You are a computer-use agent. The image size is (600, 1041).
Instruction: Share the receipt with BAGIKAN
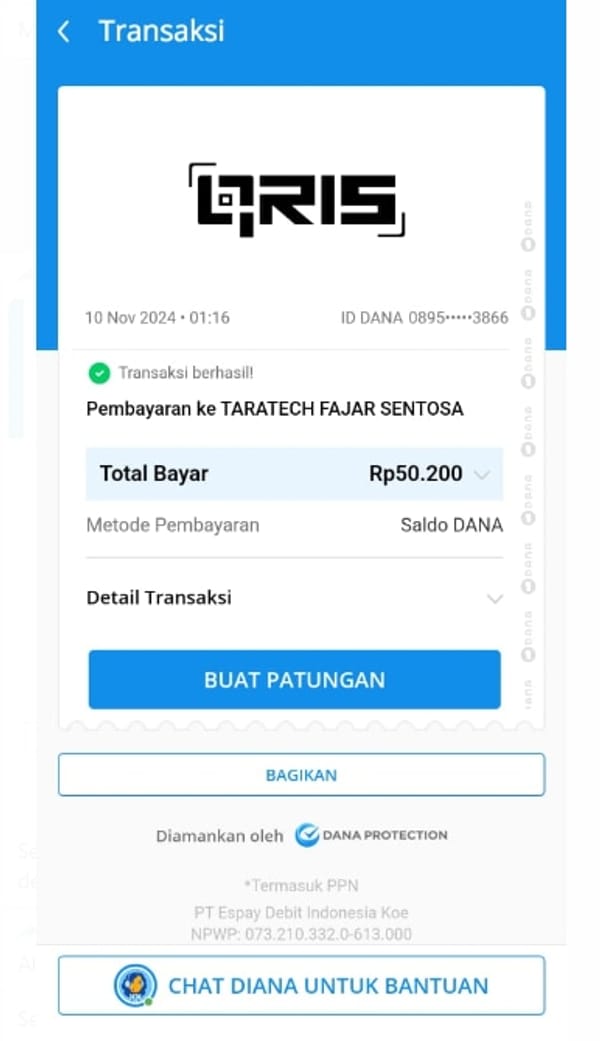pos(301,775)
